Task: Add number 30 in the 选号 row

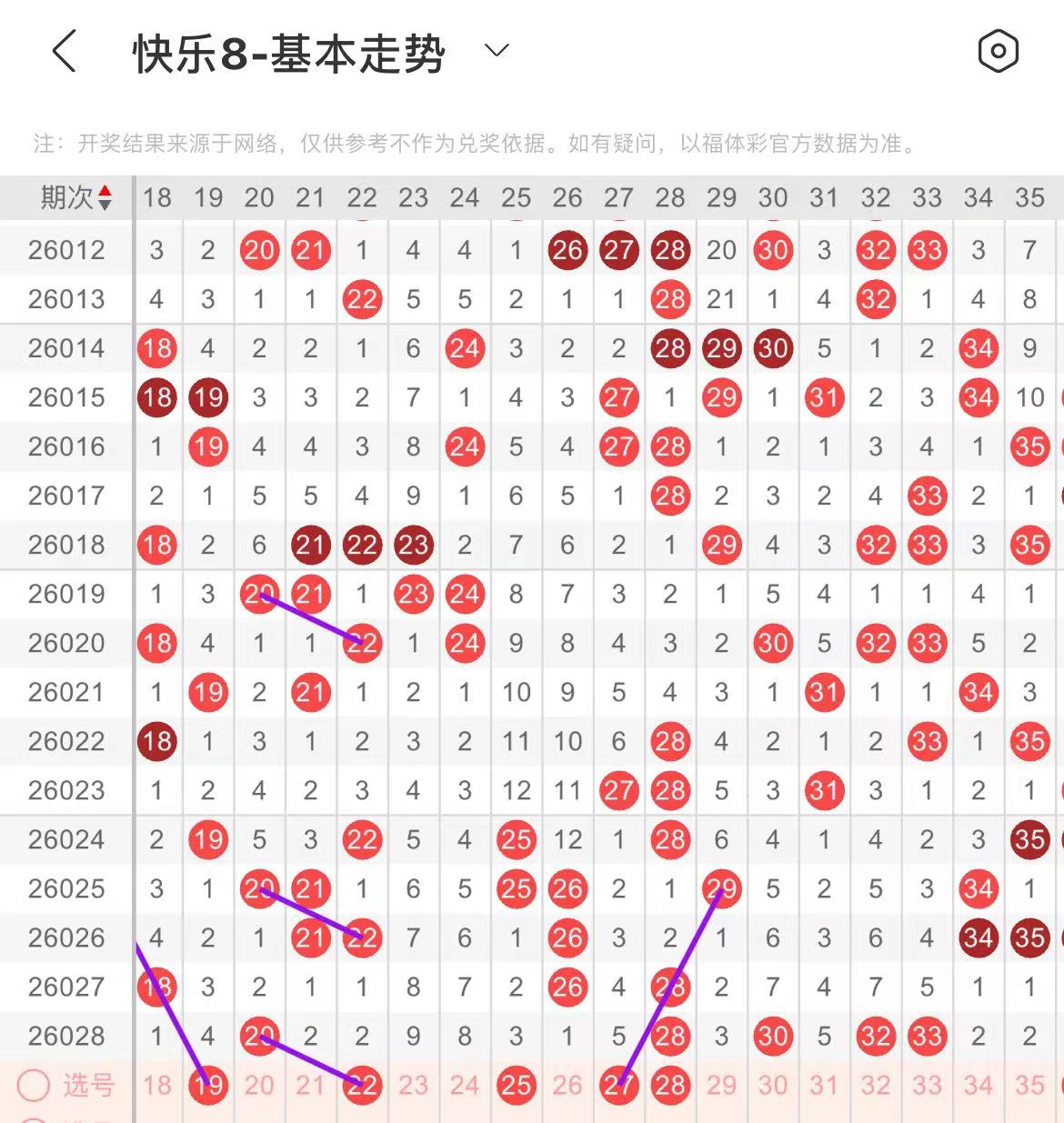Action: coord(773,1085)
